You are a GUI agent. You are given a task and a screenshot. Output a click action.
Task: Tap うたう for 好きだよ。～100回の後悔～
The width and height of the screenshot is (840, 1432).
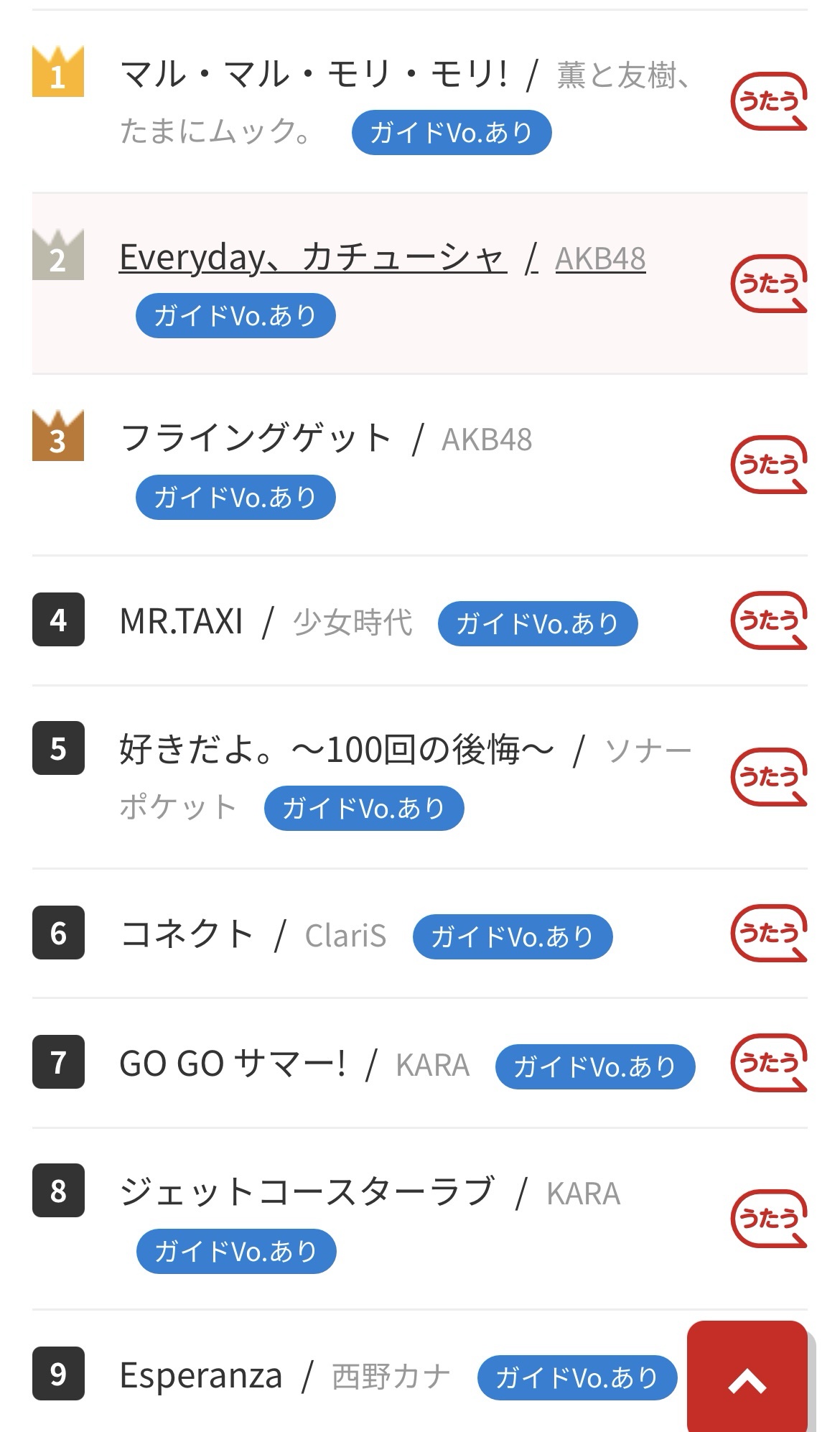coord(768,777)
